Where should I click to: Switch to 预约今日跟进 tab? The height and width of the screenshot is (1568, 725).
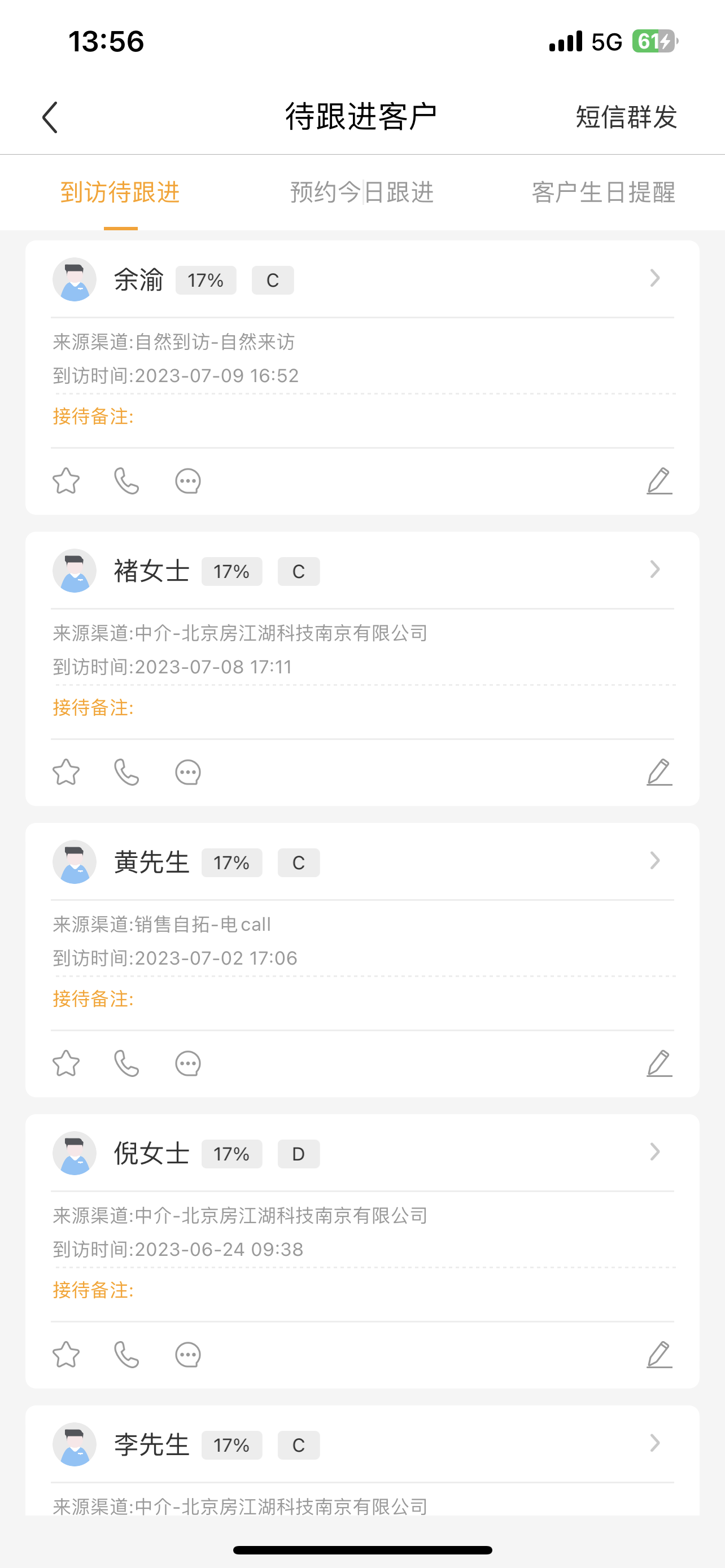tap(361, 192)
